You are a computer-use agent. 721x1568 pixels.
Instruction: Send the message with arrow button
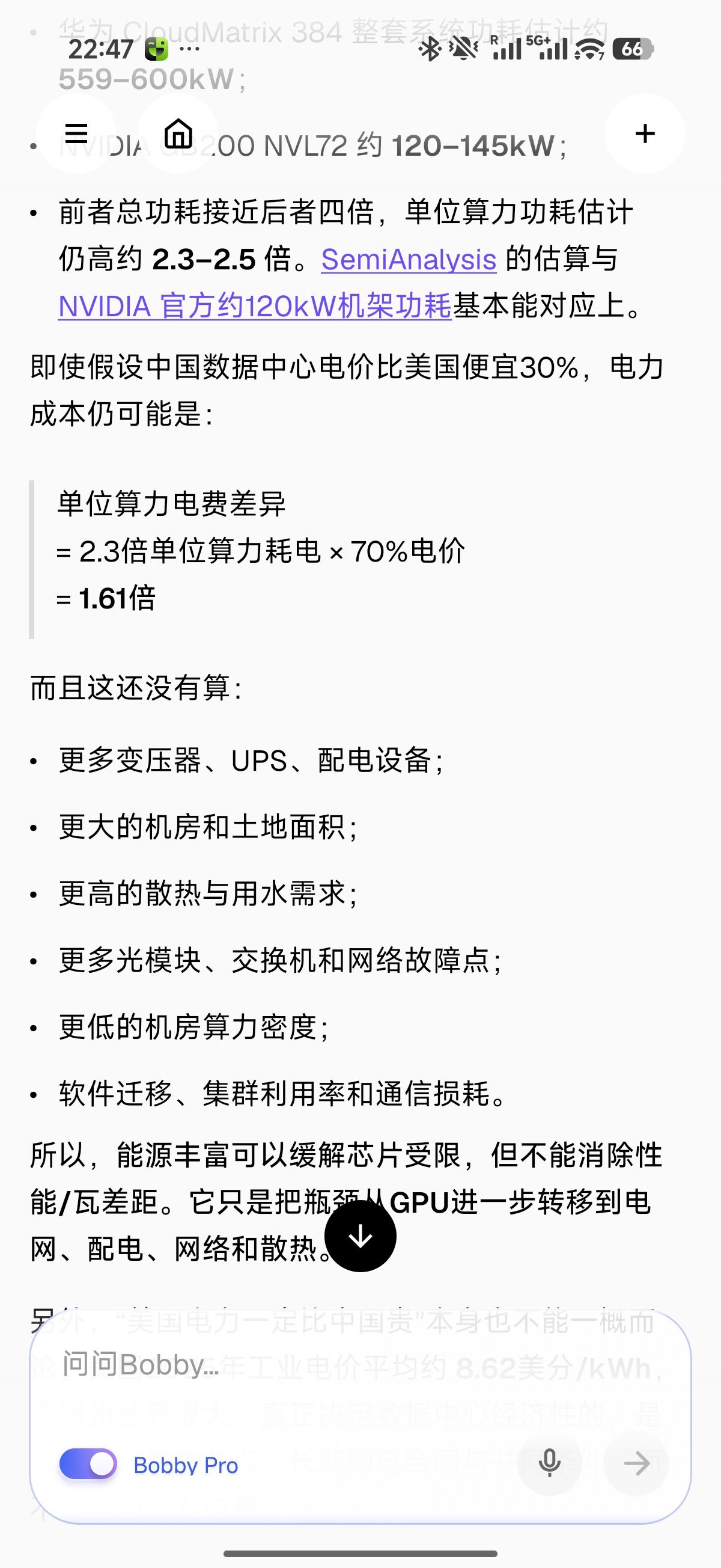[636, 1463]
